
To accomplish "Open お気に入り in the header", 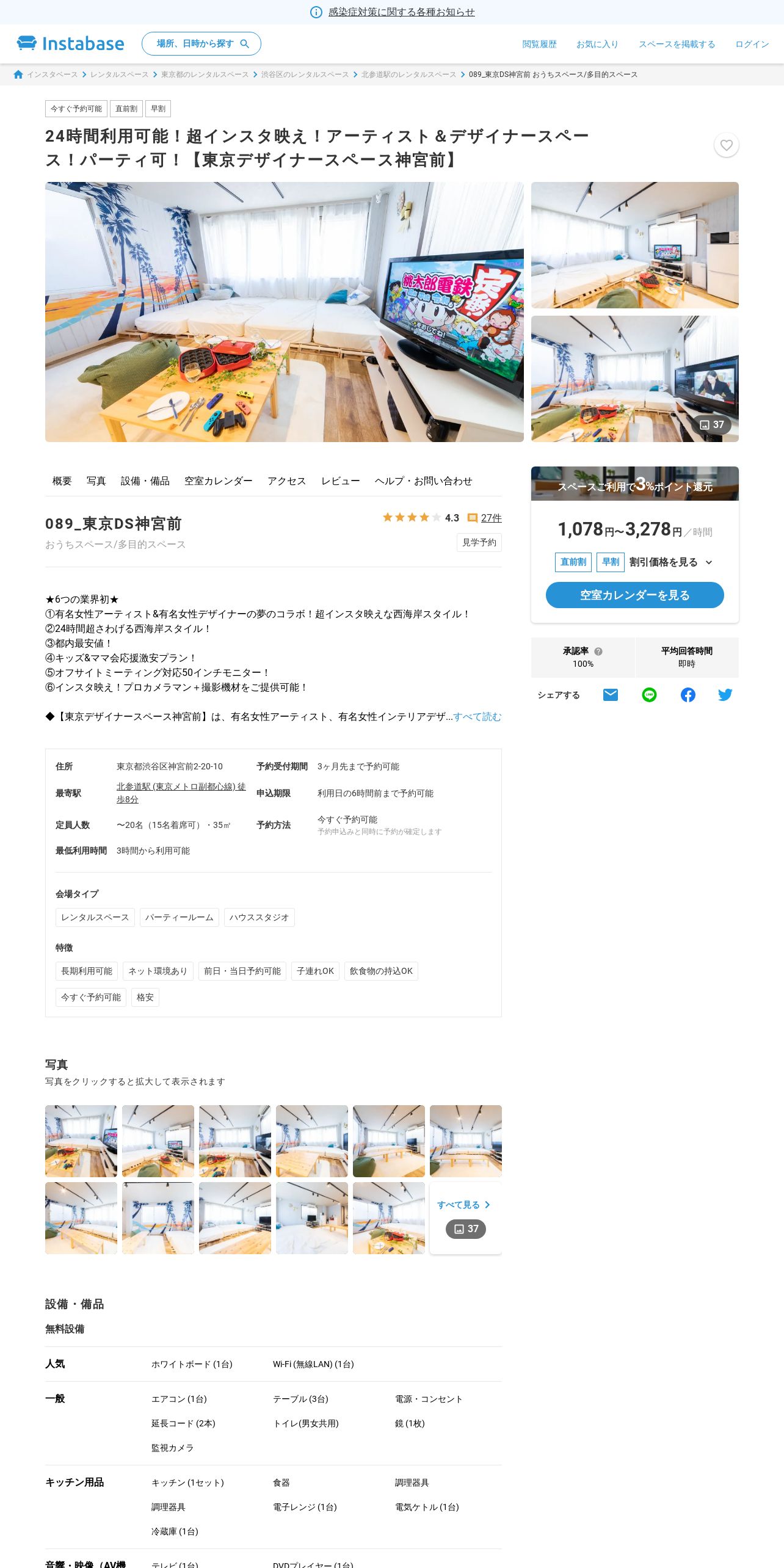I will pyautogui.click(x=597, y=44).
